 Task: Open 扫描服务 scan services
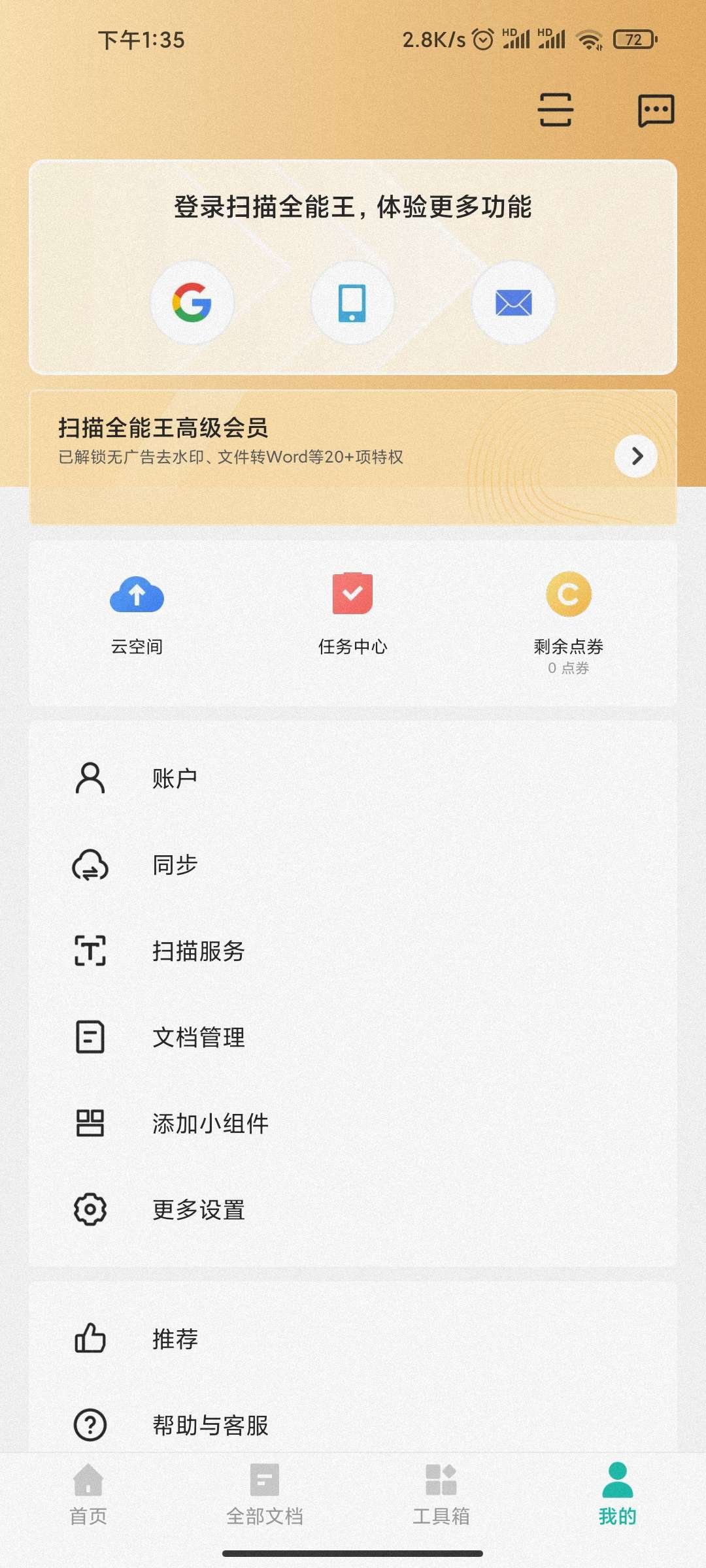196,952
